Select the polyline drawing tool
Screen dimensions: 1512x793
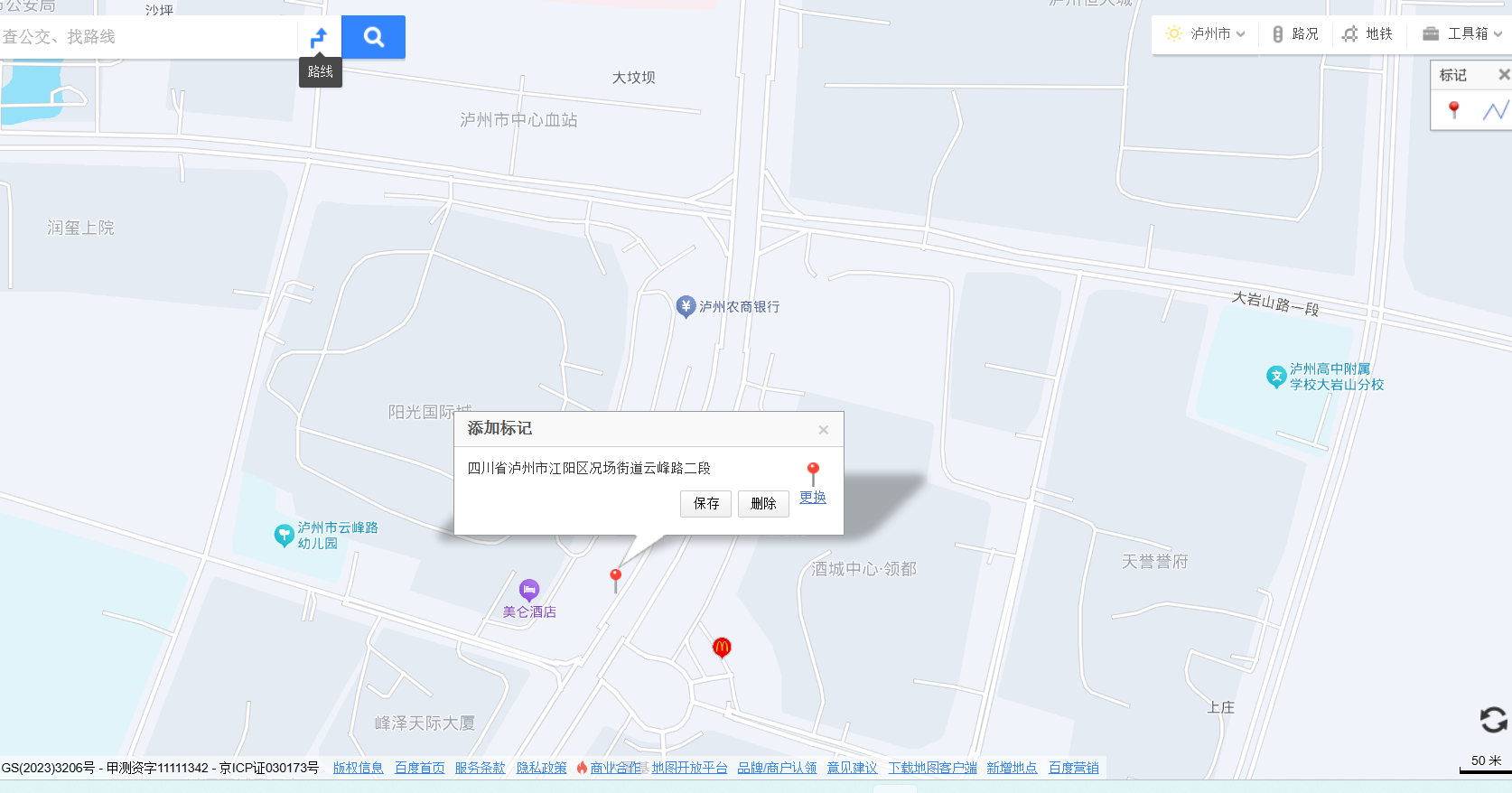click(x=1495, y=110)
